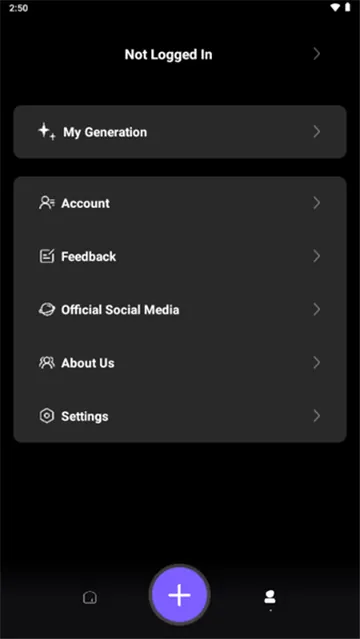This screenshot has height=639, width=360.
Task: Open the Settings row
Action: click(x=180, y=416)
